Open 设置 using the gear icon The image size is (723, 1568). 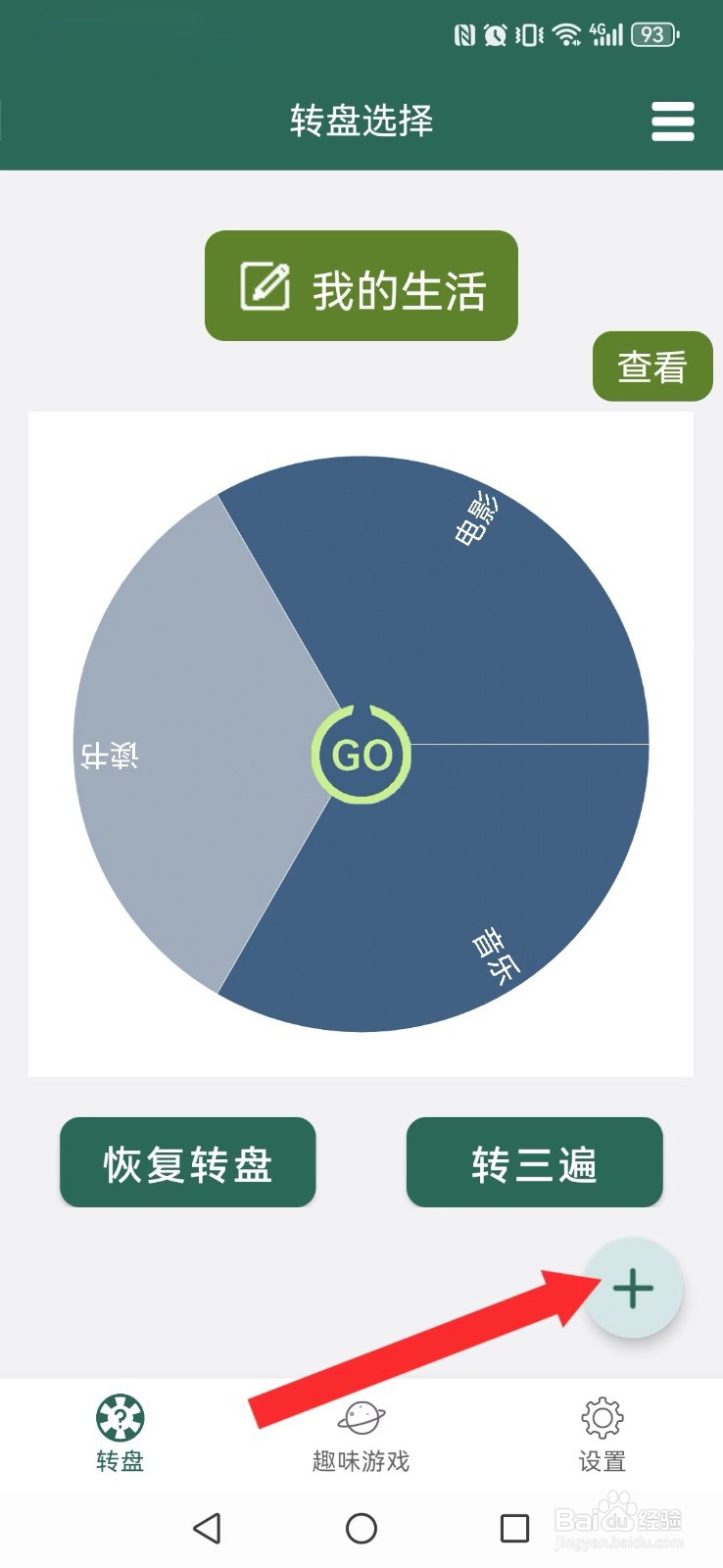[602, 1418]
